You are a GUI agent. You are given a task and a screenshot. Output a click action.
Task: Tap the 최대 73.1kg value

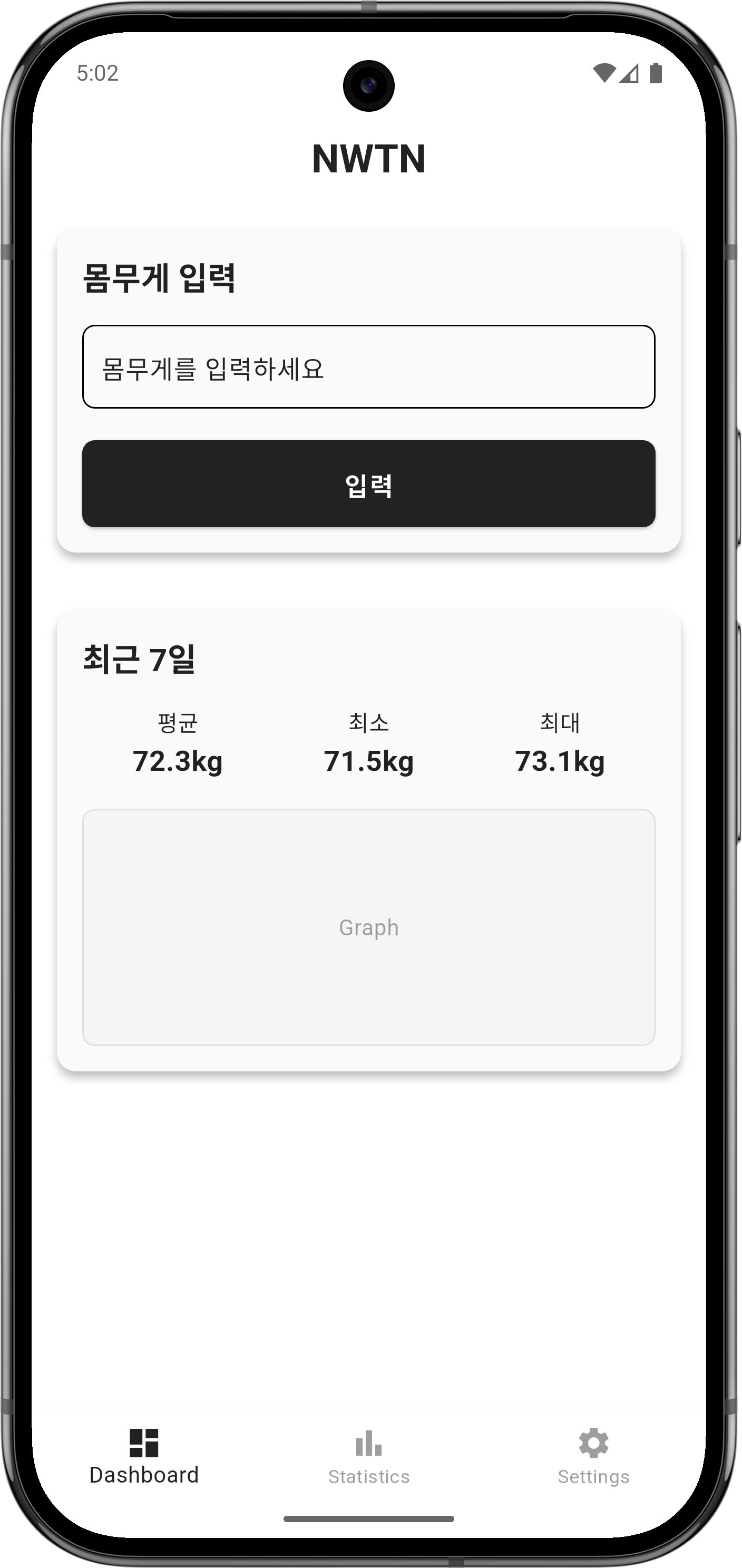(x=560, y=761)
